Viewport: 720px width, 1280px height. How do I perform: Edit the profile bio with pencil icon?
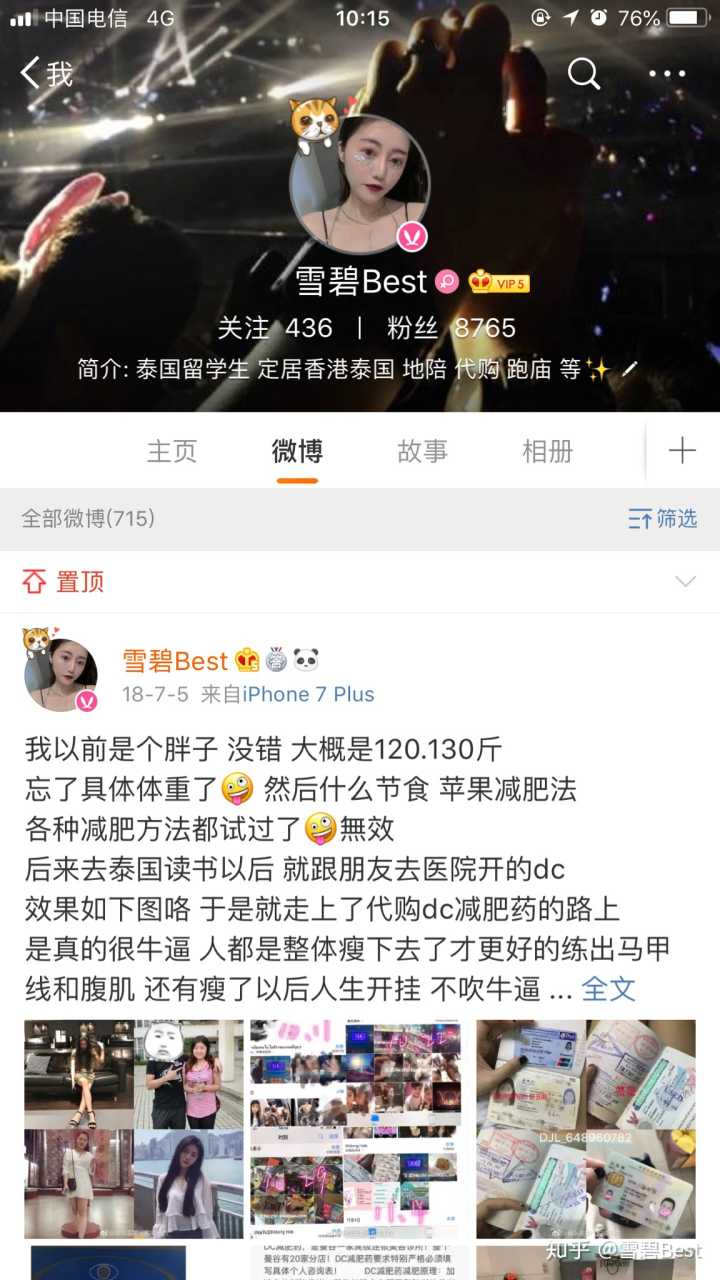point(629,369)
